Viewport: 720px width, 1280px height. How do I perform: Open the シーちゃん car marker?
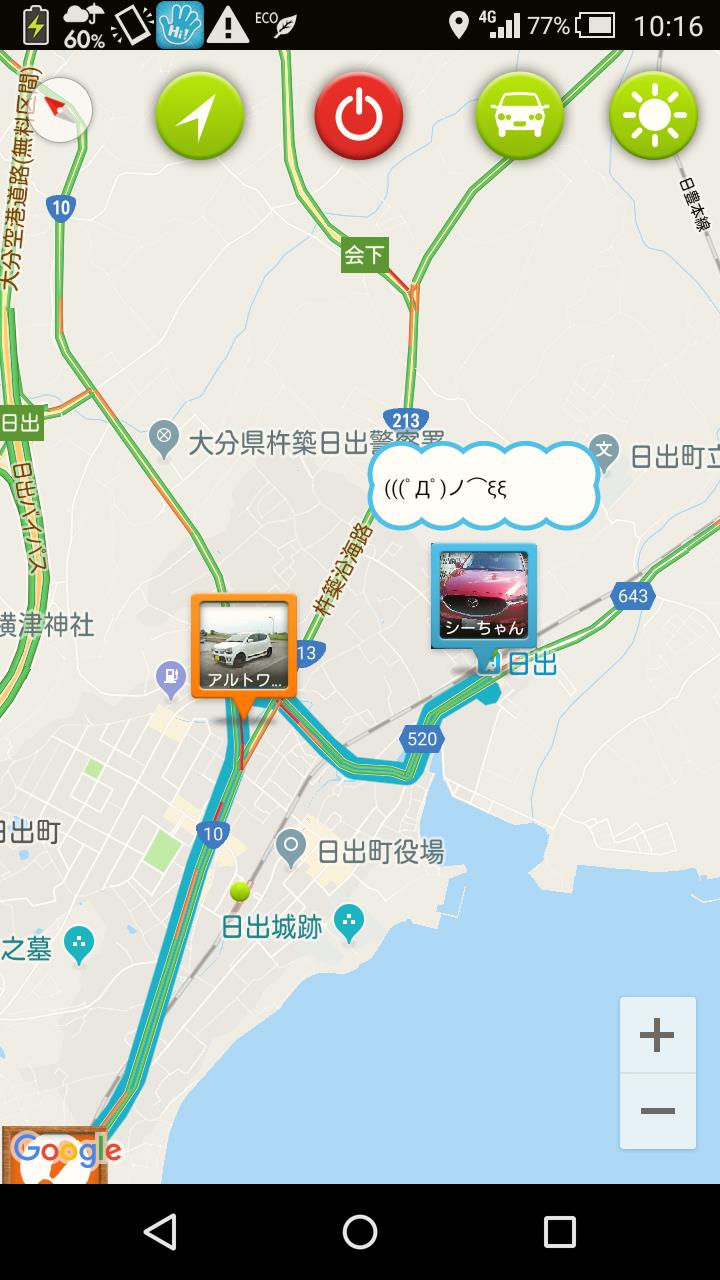tap(484, 596)
